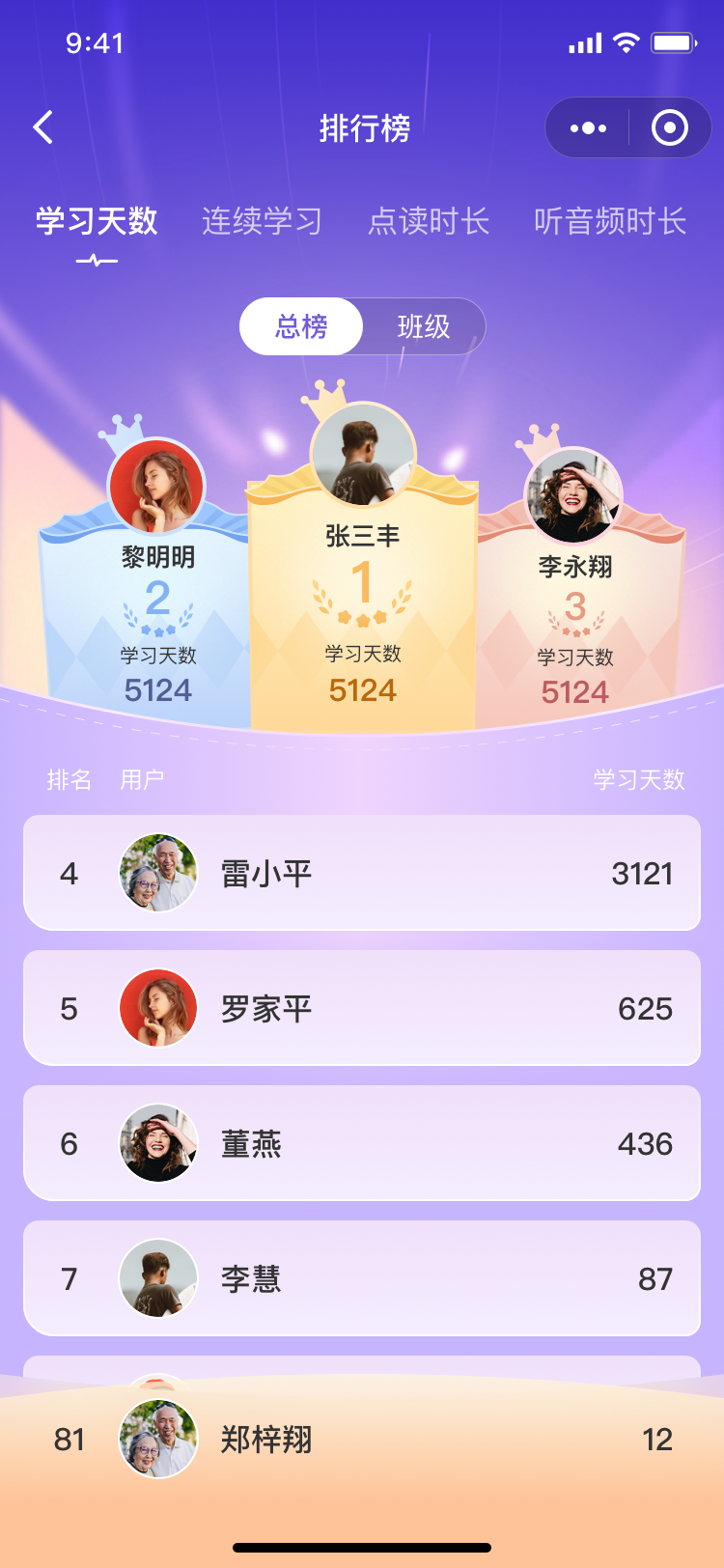Close the mini program via circle icon
This screenshot has height=1568, width=724.
(x=669, y=127)
